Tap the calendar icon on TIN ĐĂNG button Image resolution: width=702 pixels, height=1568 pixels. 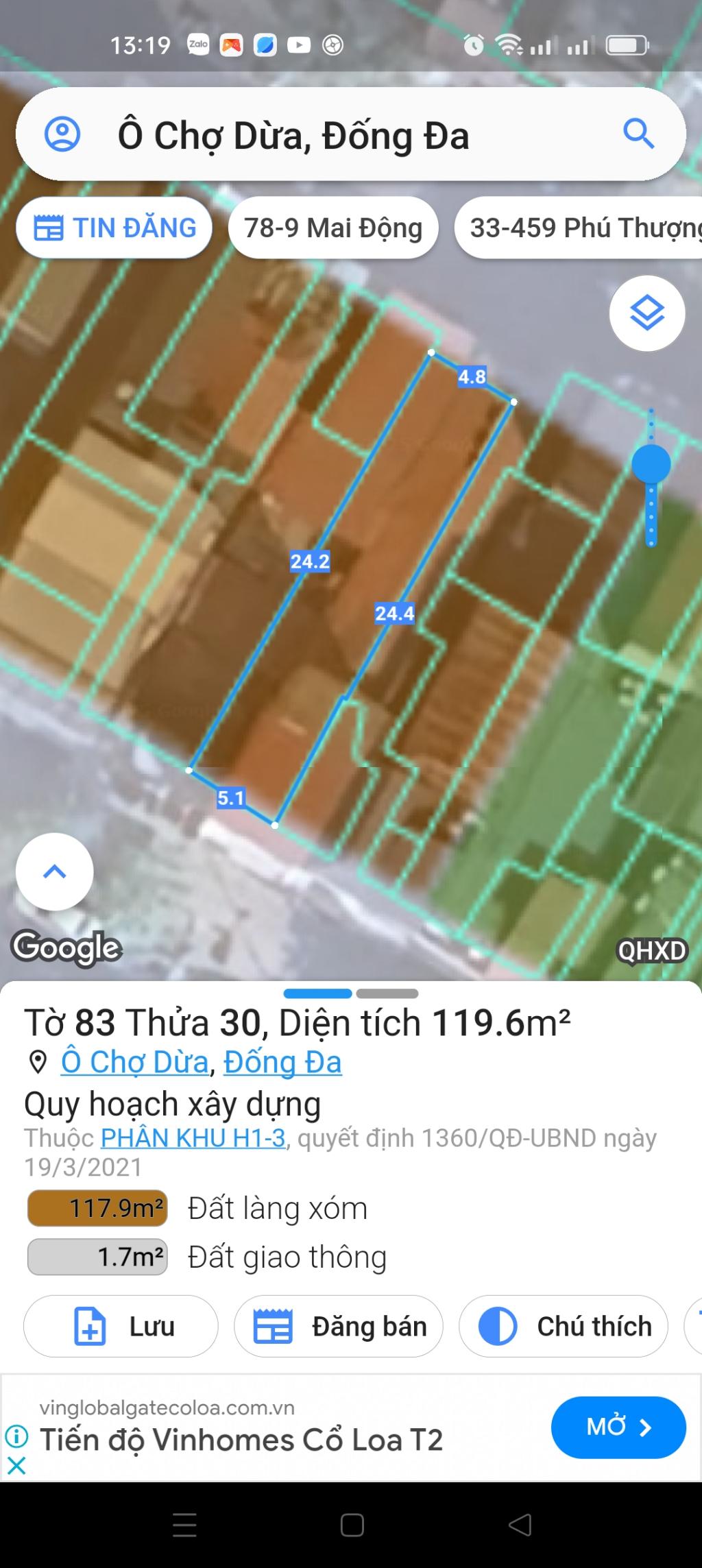point(48,228)
